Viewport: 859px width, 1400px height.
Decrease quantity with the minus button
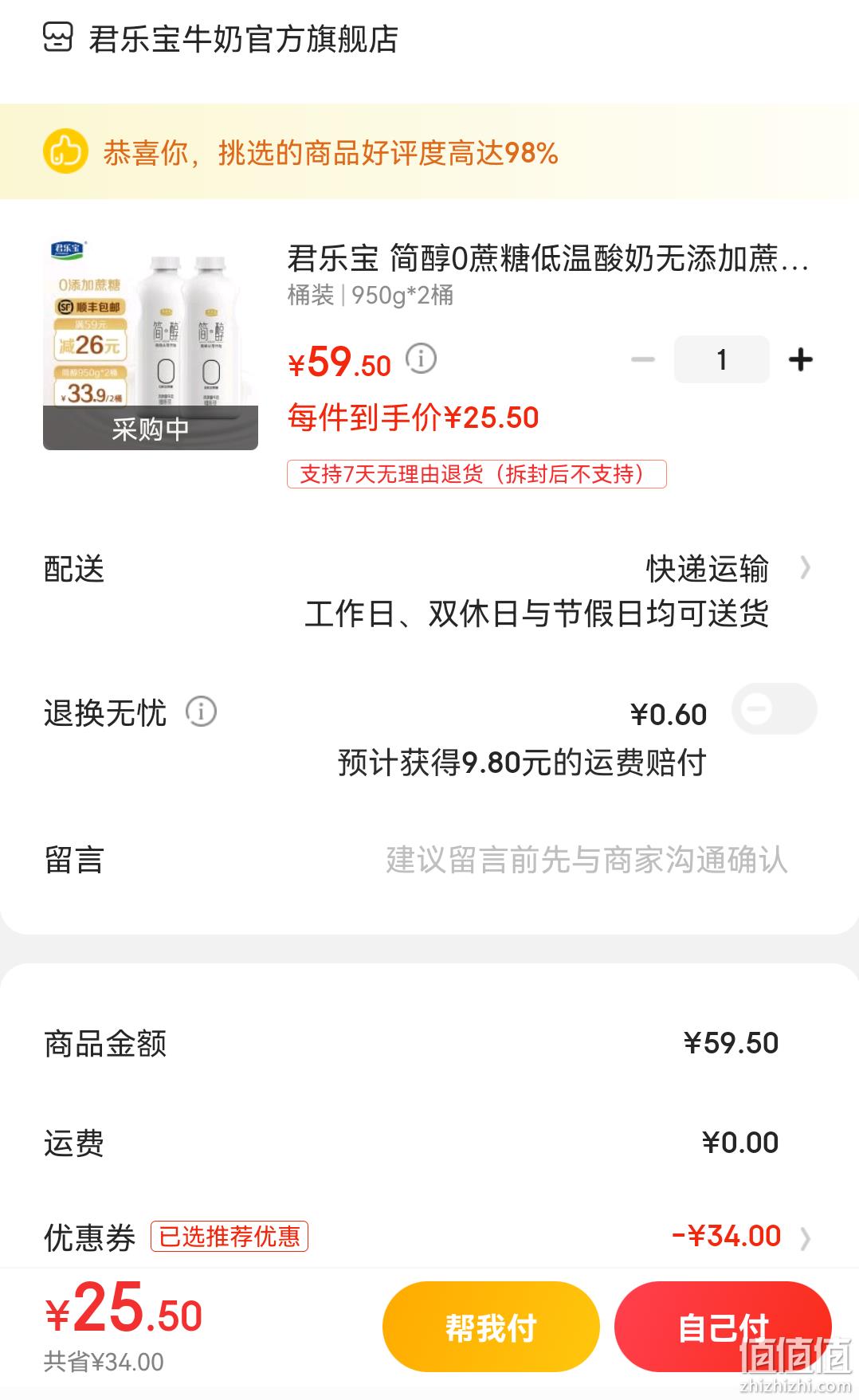coord(642,360)
